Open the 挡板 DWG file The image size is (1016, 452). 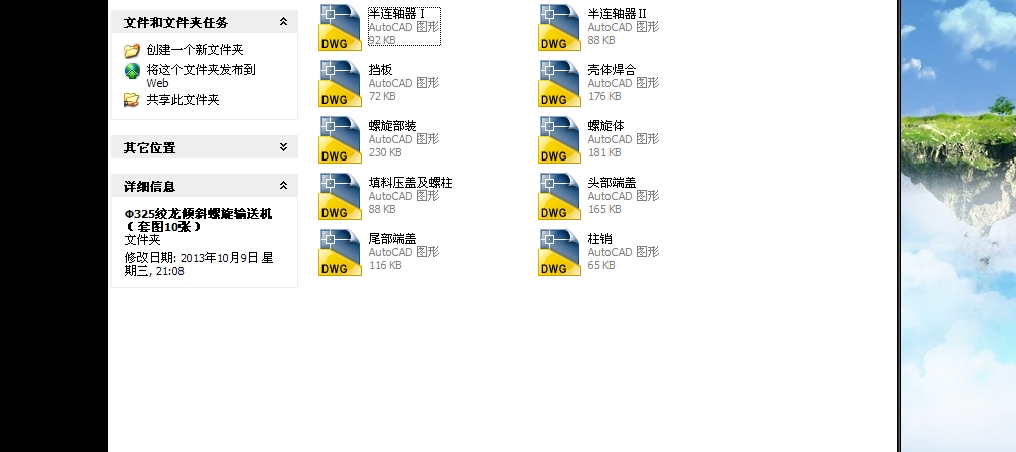pos(340,83)
